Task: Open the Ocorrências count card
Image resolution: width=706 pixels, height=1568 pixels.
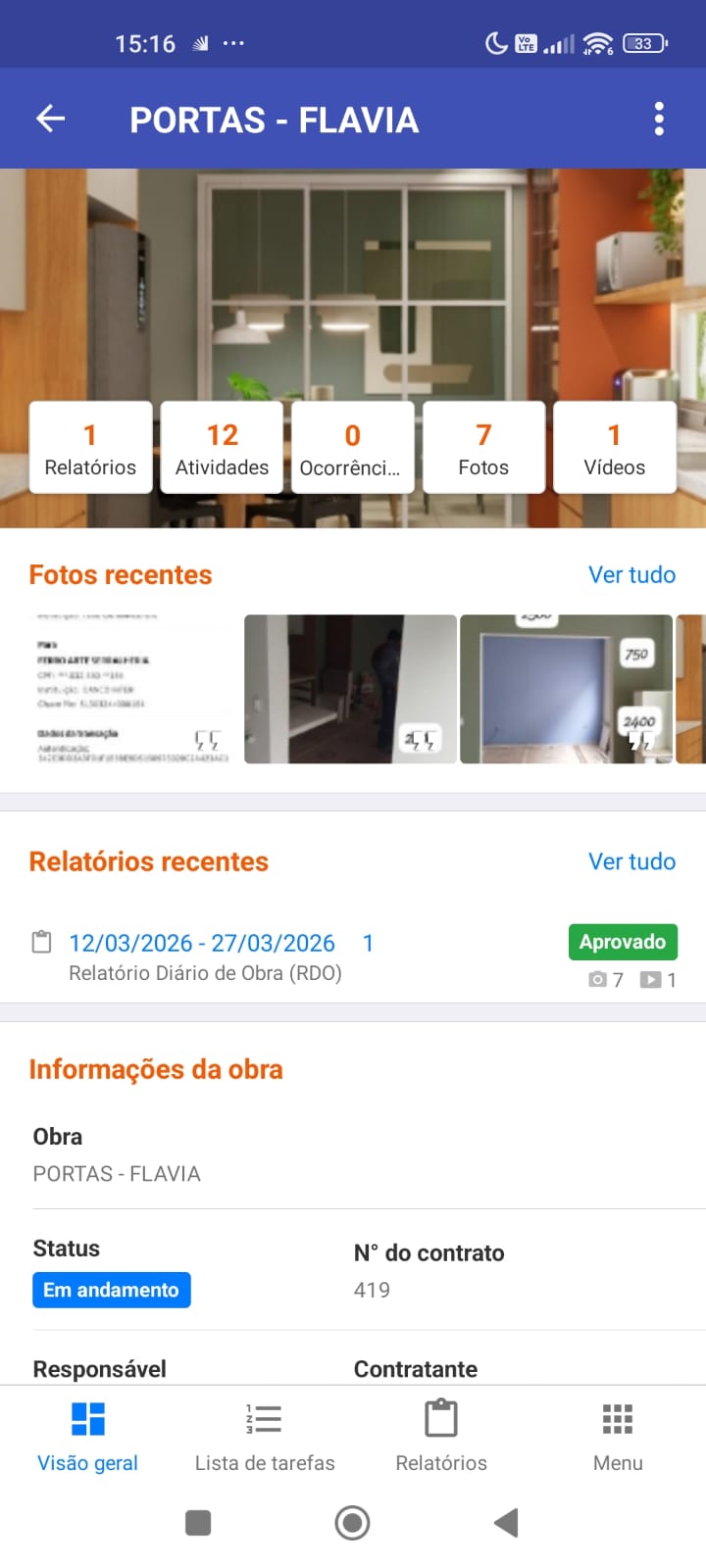Action: (352, 448)
